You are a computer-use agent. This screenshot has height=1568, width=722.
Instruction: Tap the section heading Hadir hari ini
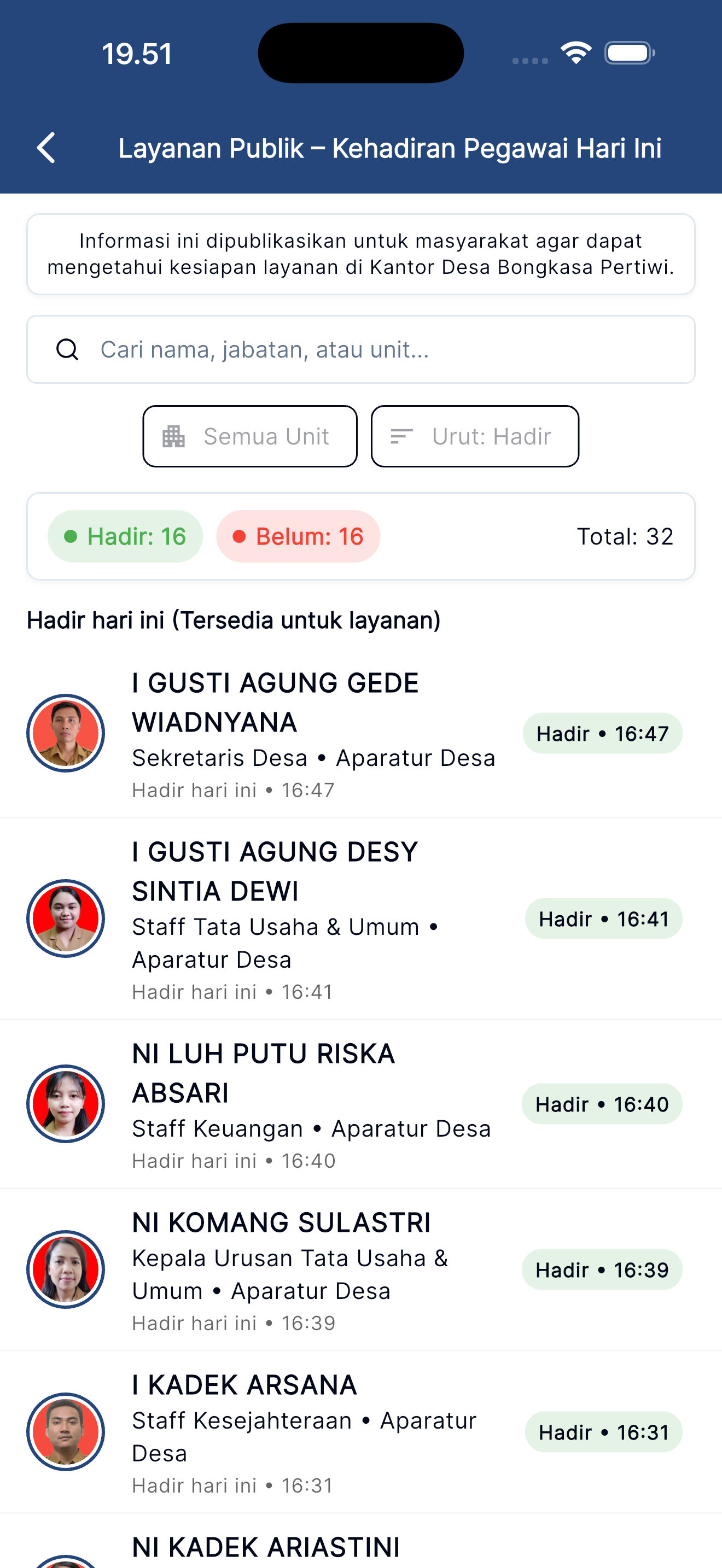click(234, 619)
